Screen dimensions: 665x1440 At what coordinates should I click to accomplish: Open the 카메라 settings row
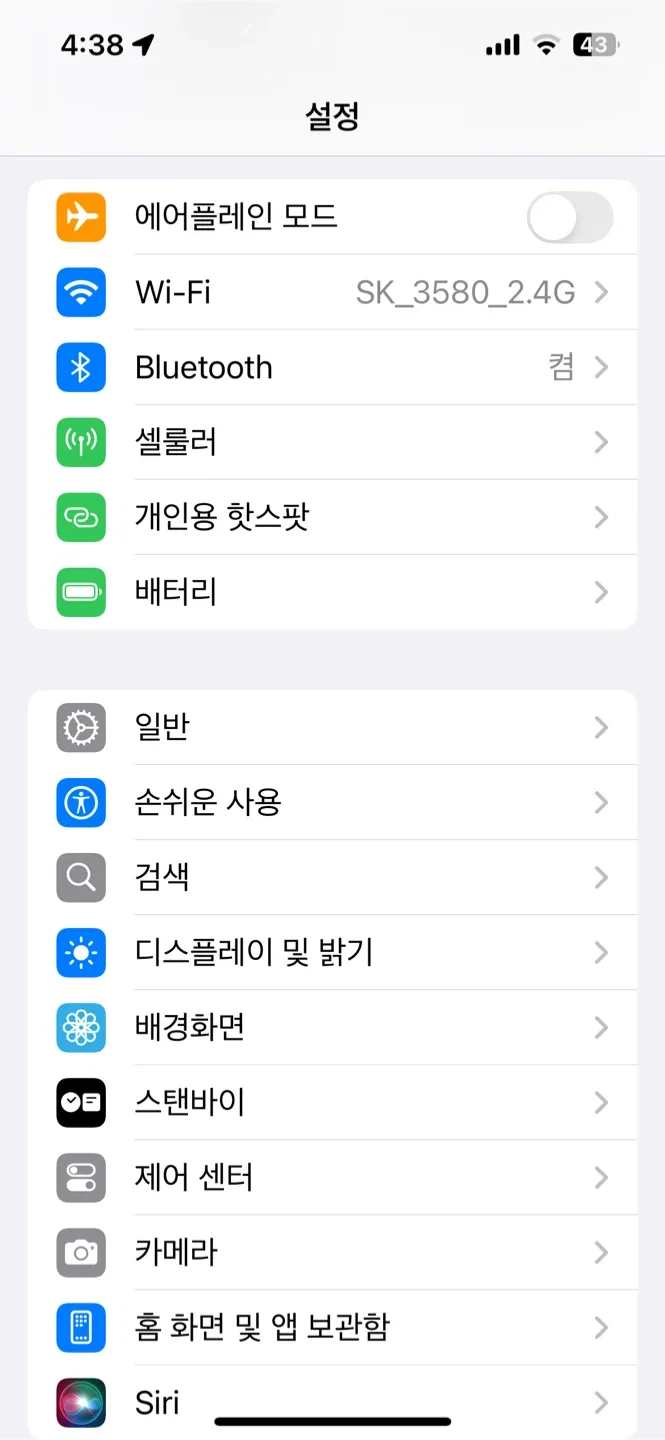pyautogui.click(x=332, y=1252)
